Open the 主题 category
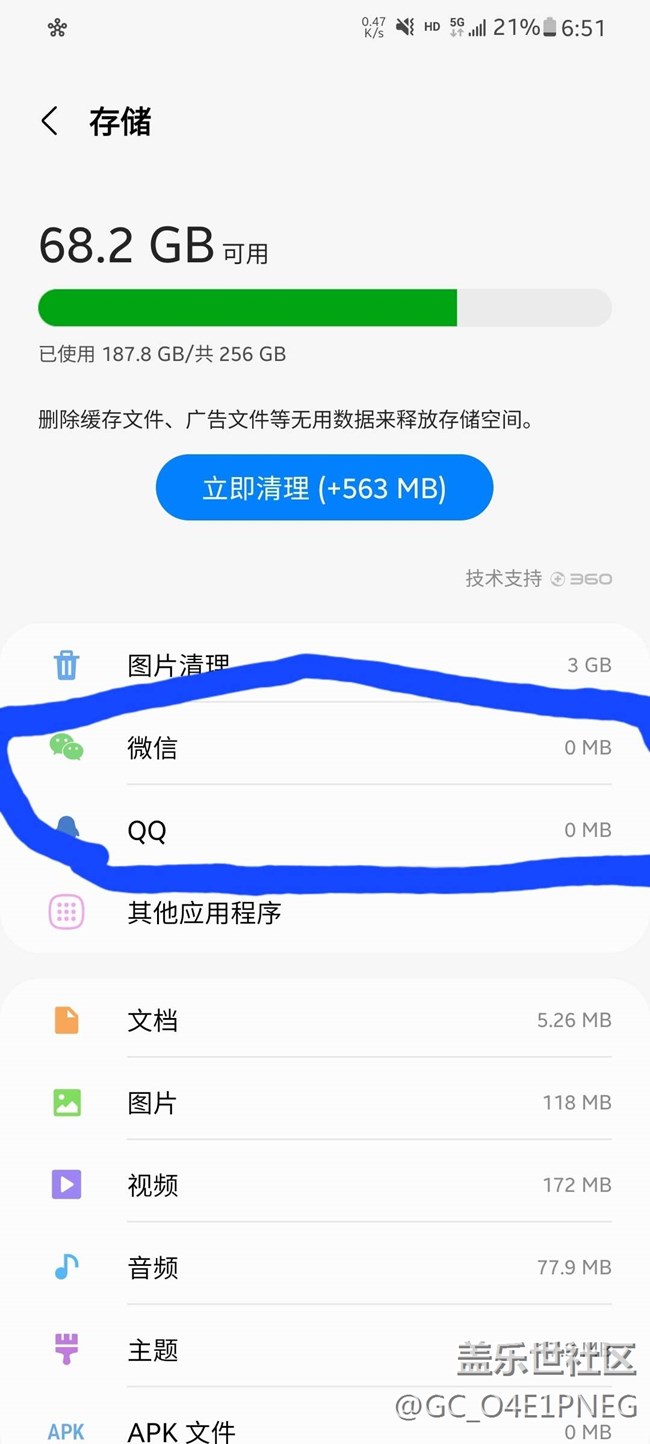 pyautogui.click(x=325, y=1350)
